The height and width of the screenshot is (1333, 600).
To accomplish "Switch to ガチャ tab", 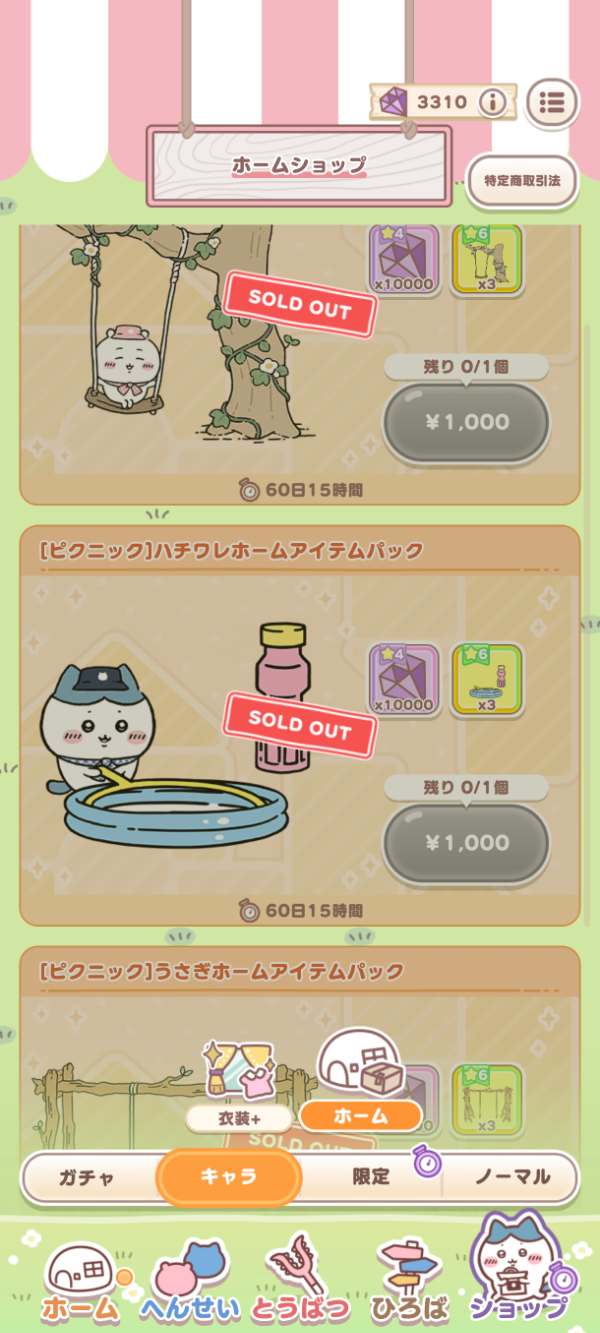I will coord(86,1177).
